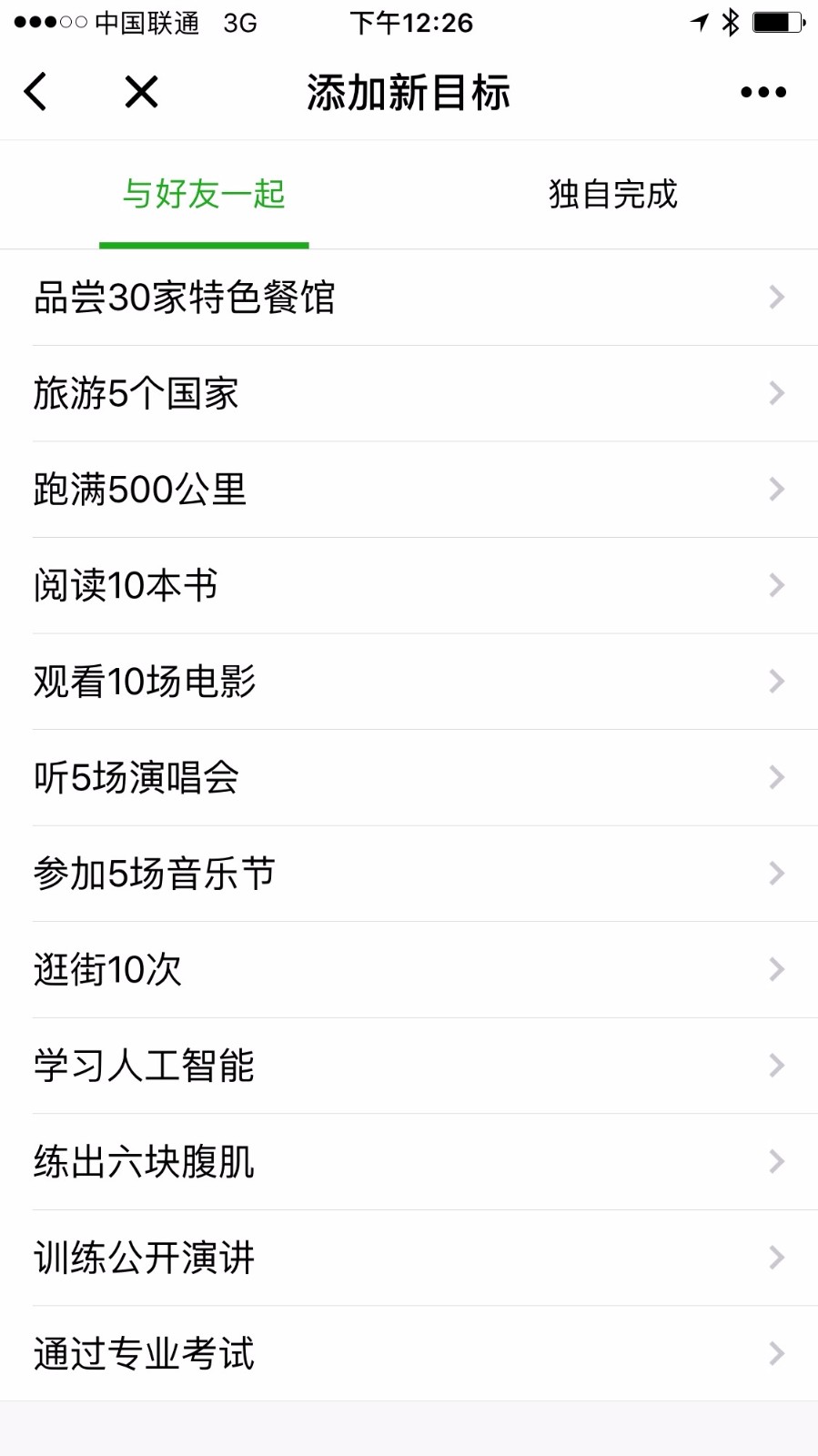Go back using the back arrow
Viewport: 818px width, 1456px height.
click(35, 92)
